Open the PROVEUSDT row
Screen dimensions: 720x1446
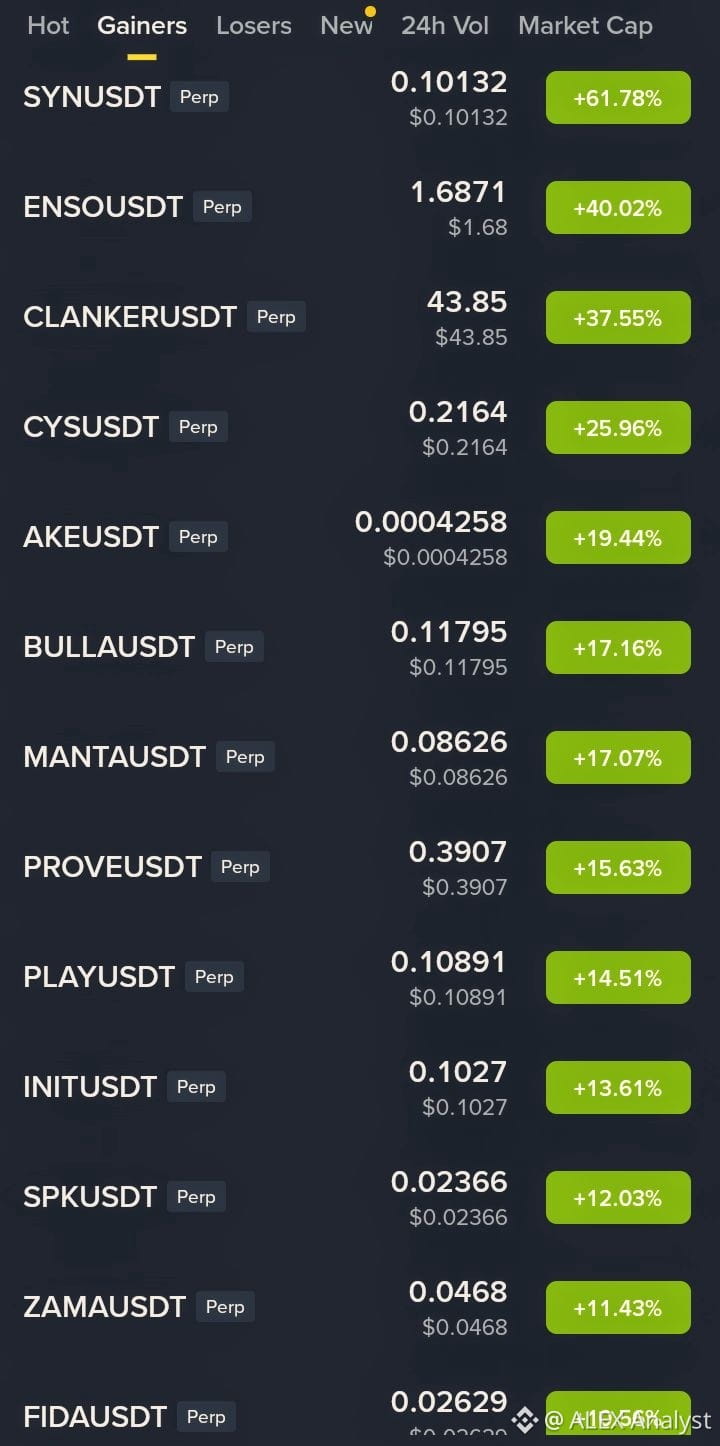[x=112, y=868]
